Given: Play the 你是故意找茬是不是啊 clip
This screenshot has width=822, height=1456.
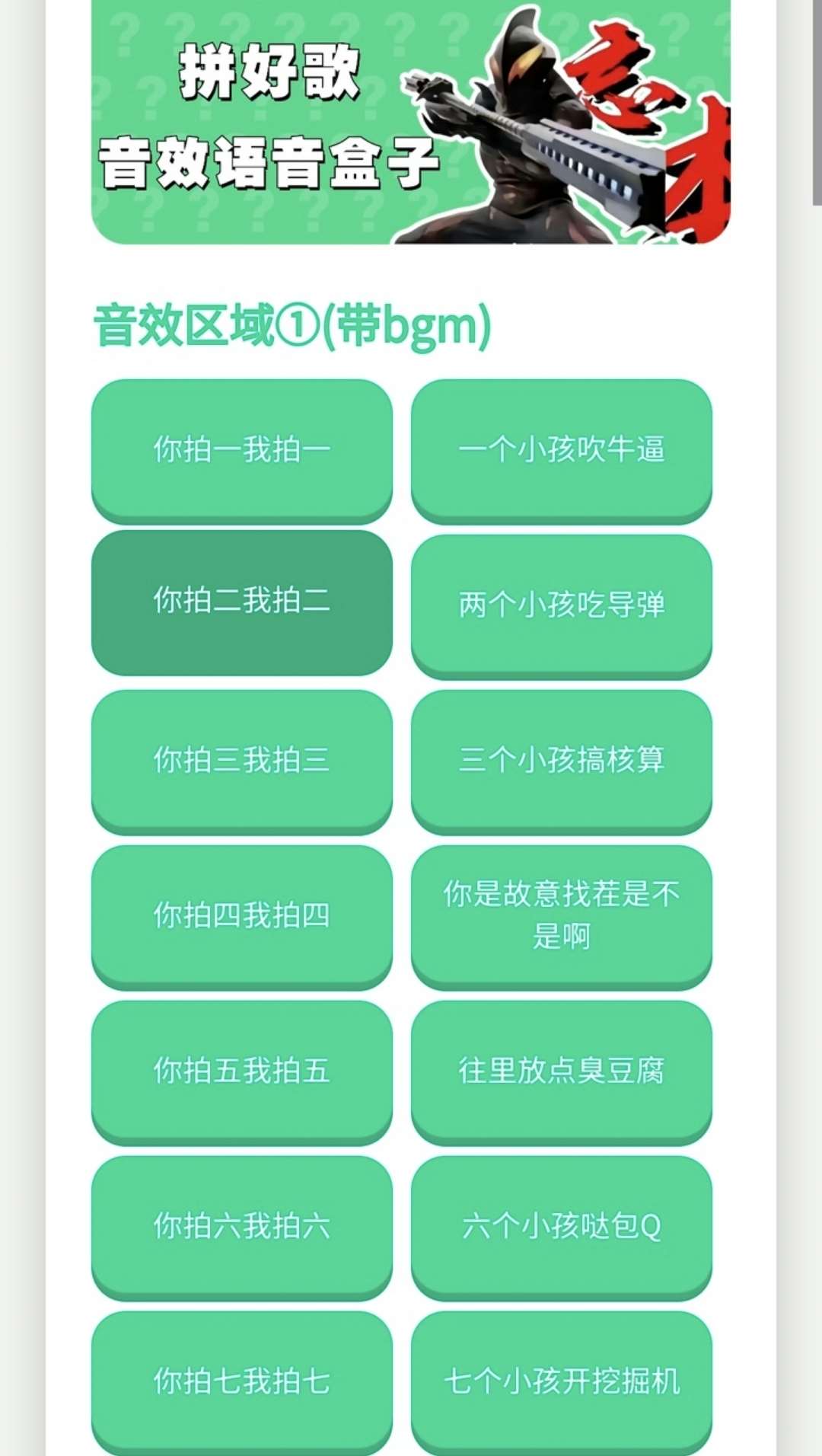Looking at the screenshot, I should pyautogui.click(x=562, y=915).
